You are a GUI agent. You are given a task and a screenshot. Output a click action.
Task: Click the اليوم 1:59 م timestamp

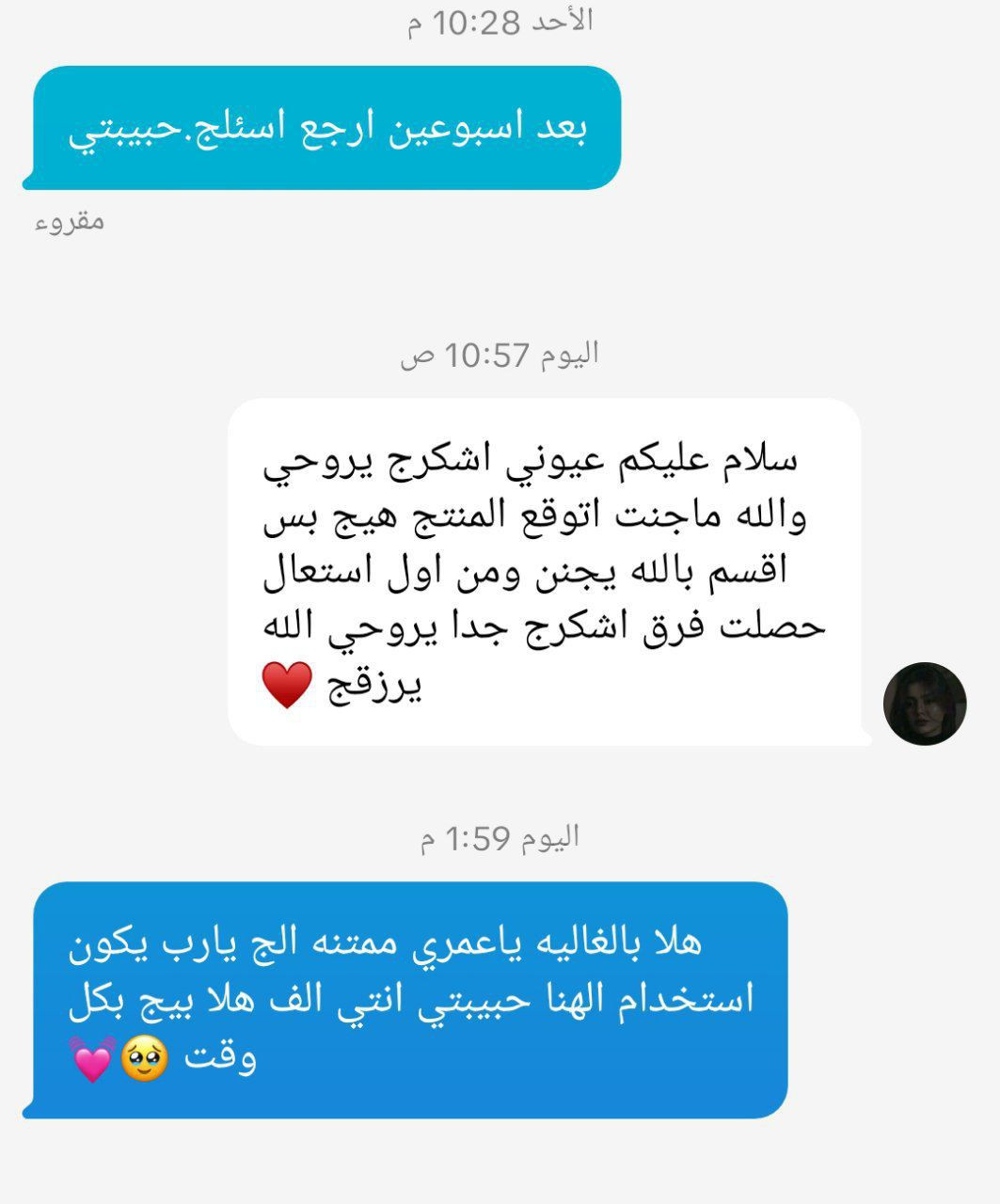point(499,837)
